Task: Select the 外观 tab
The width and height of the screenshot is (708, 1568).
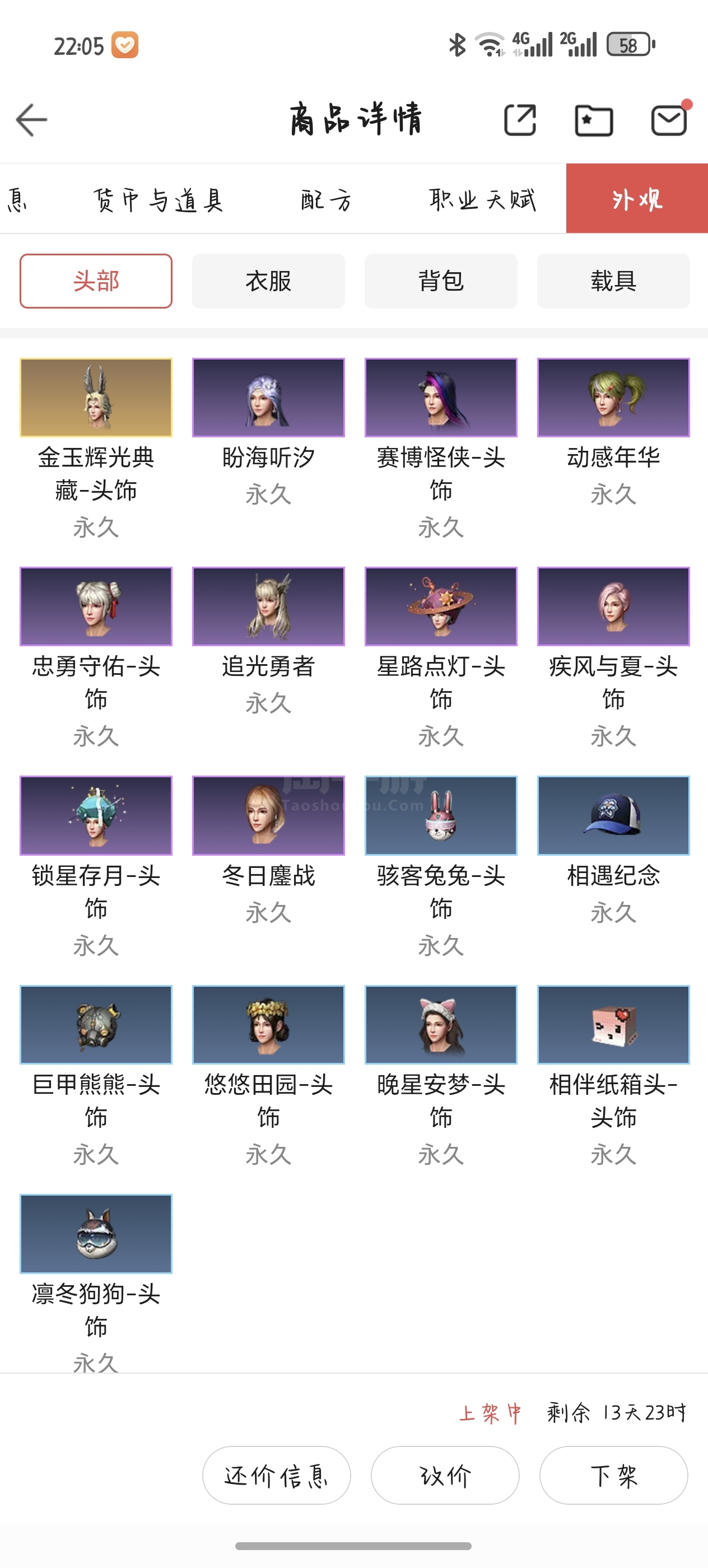Action: click(637, 198)
